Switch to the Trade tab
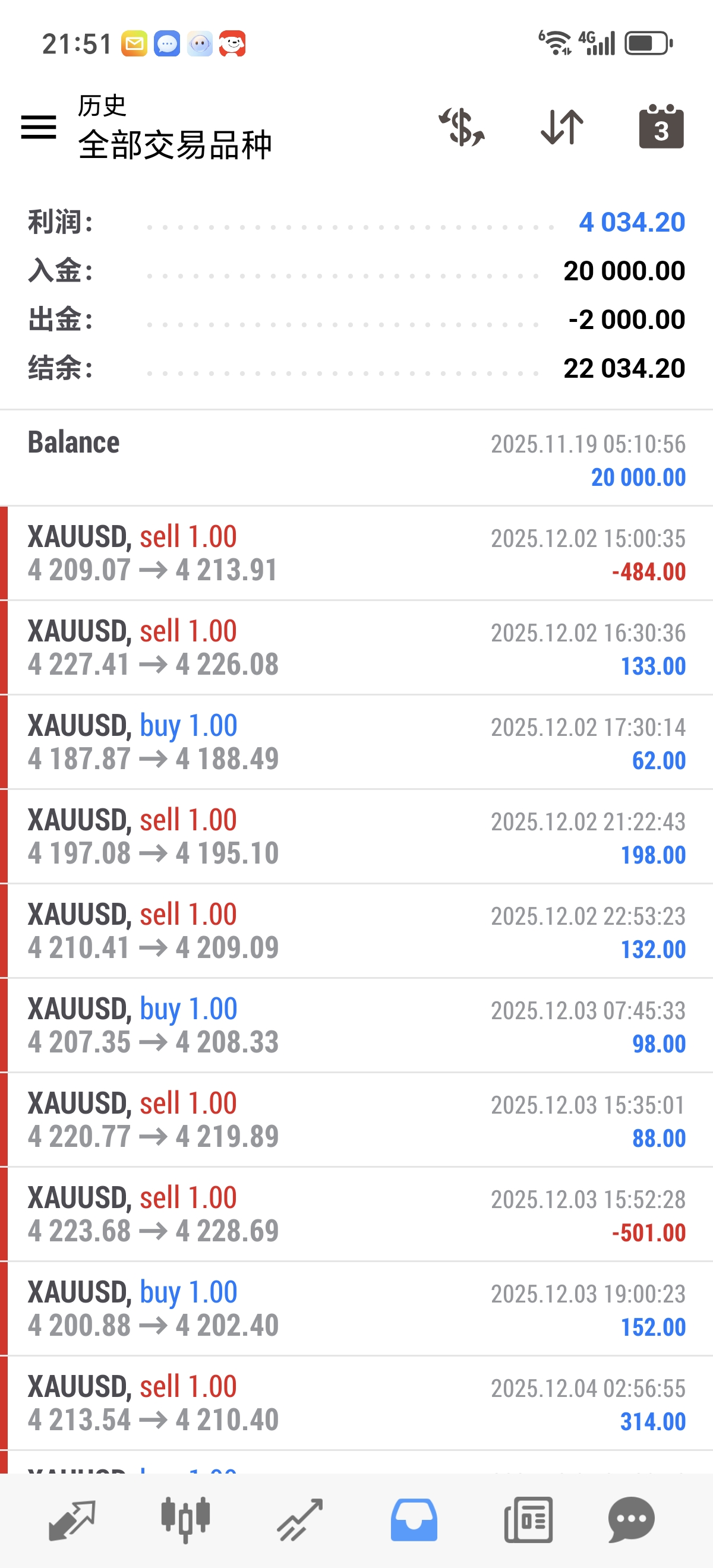Screen dimensions: 713x1568 coord(299,1520)
